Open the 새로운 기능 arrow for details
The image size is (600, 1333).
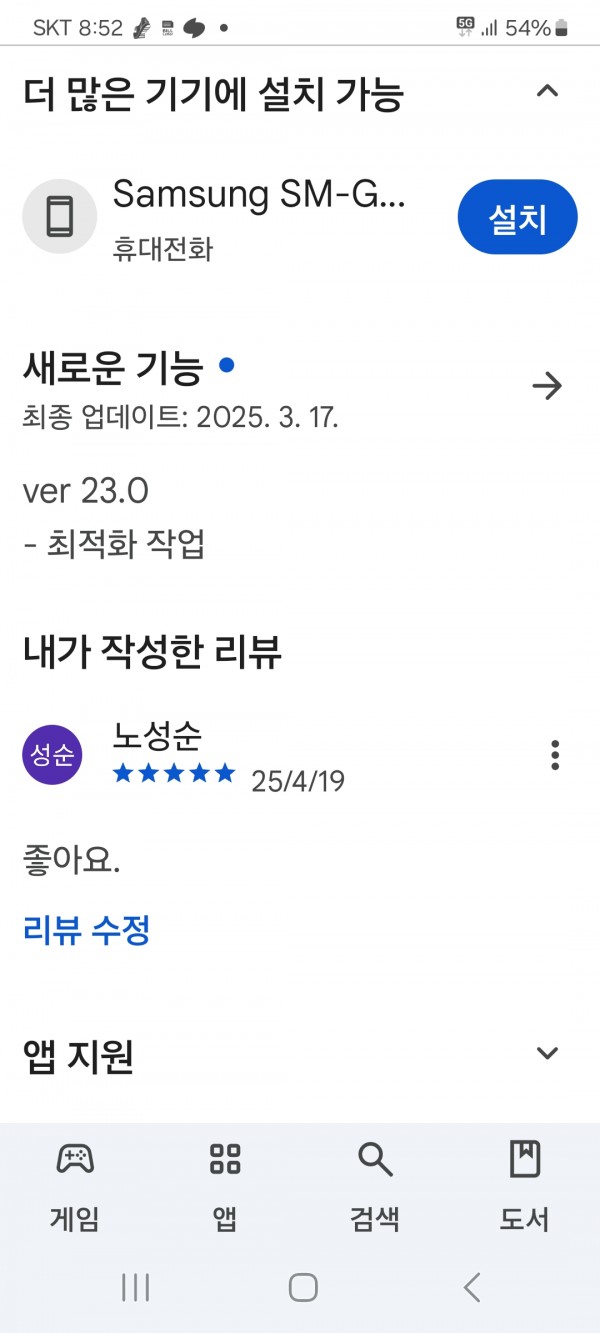click(x=547, y=386)
